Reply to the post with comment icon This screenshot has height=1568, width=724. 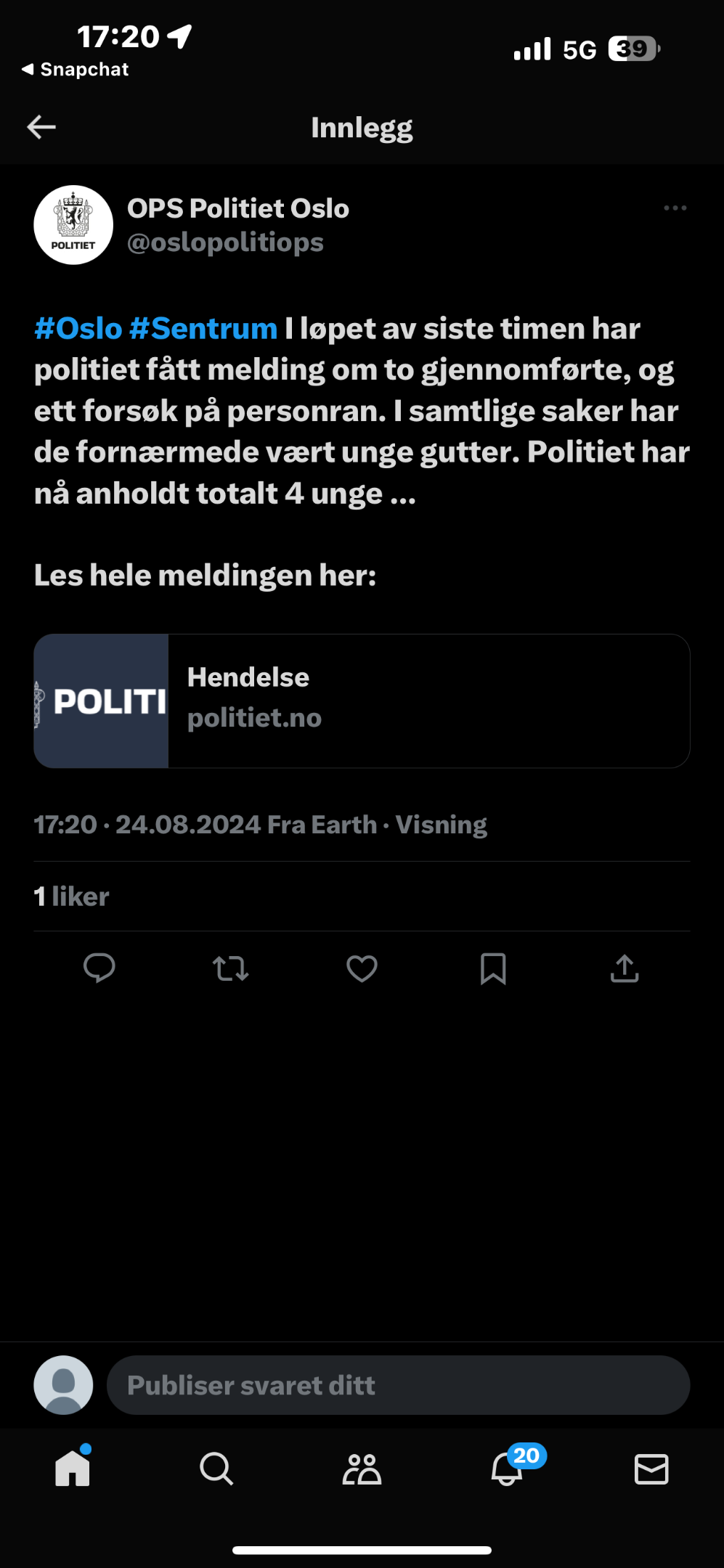[x=99, y=968]
